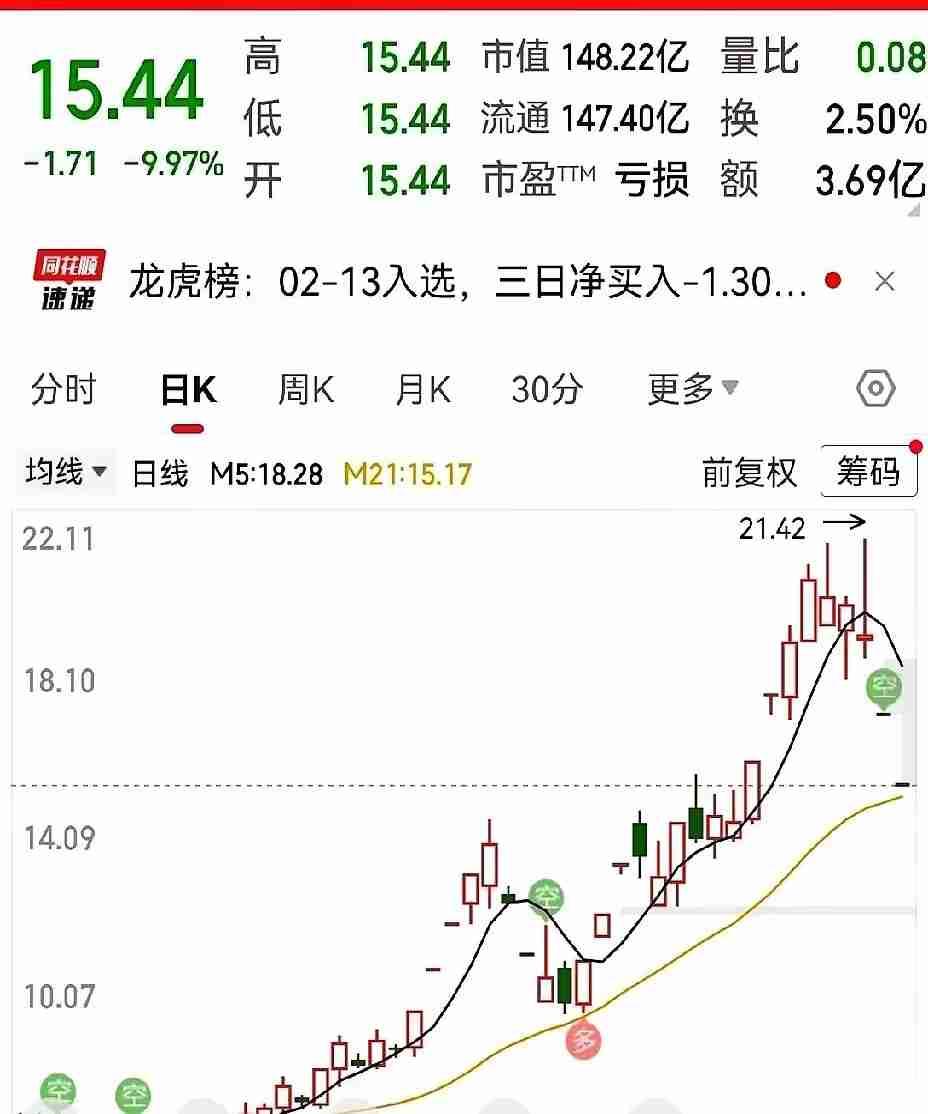Select the 30分 chart view
The image size is (928, 1114).
(546, 390)
